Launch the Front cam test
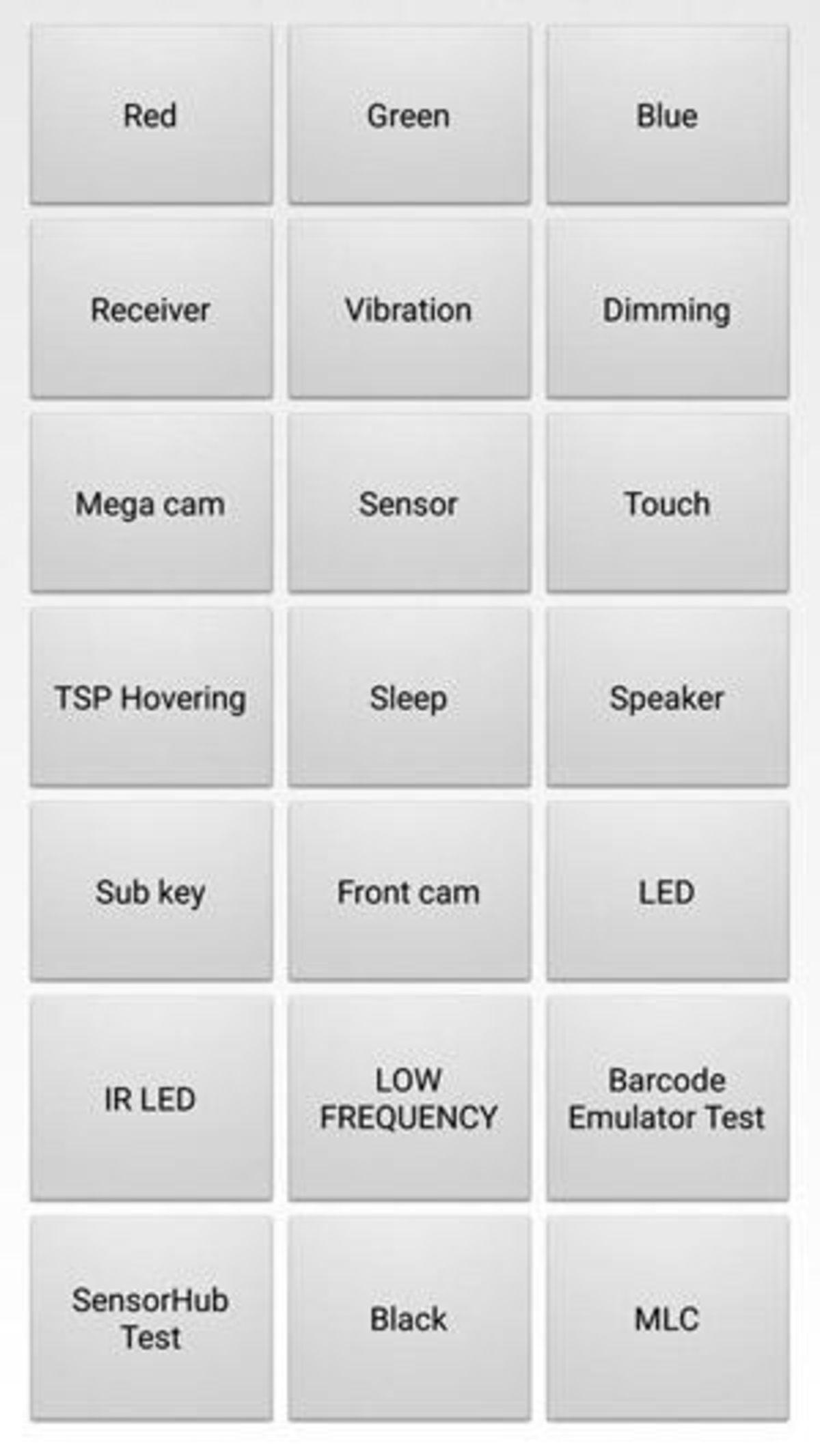This screenshot has height=1456, width=820. (409, 891)
